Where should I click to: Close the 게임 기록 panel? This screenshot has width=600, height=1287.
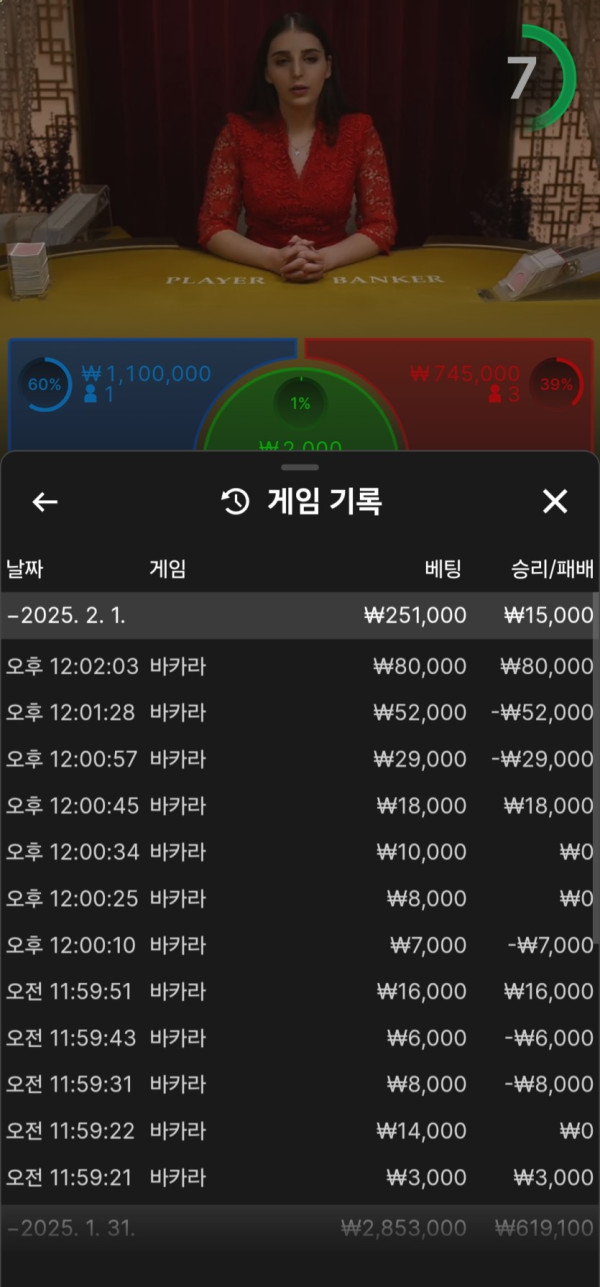tap(554, 502)
